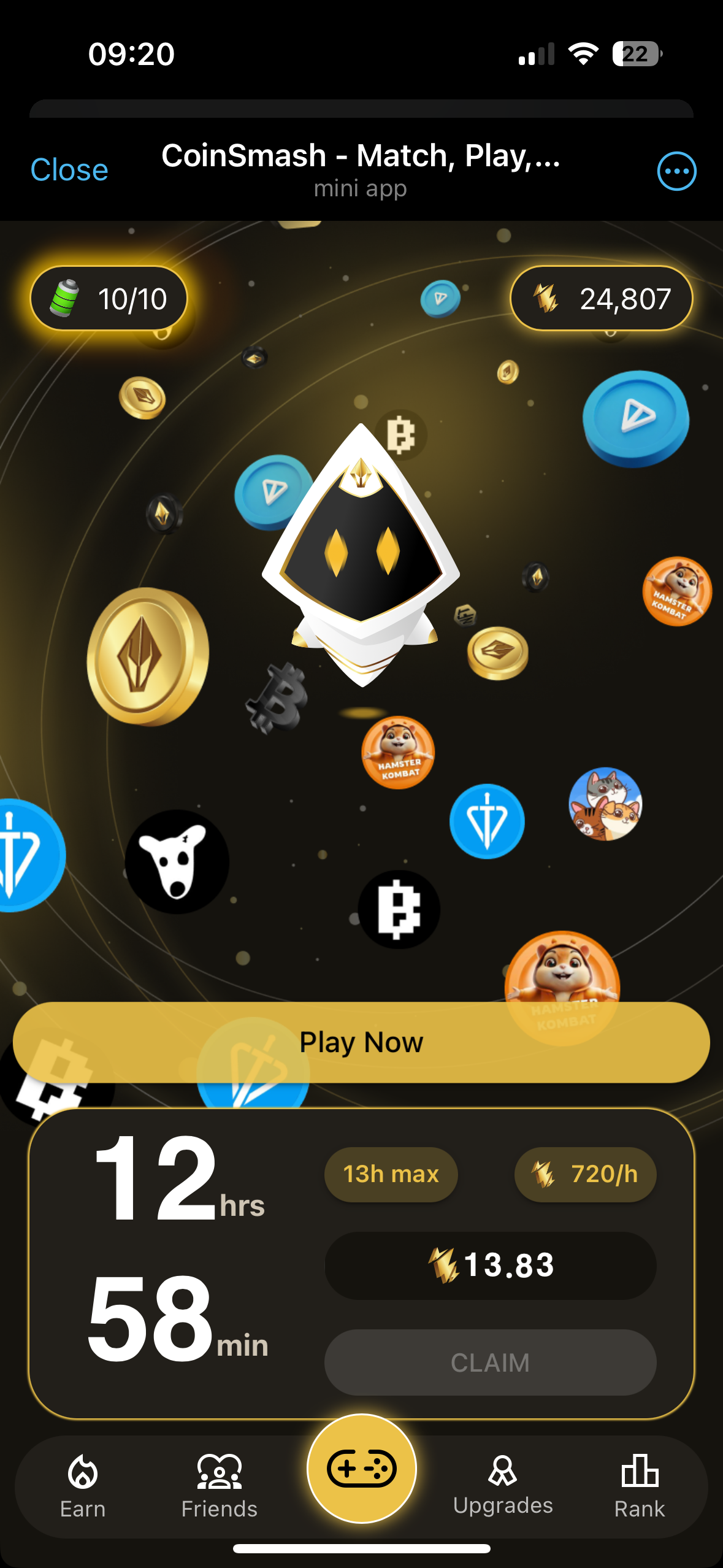The image size is (723, 1568).
Task: Tap the 24,807 coin balance pill
Action: (601, 299)
